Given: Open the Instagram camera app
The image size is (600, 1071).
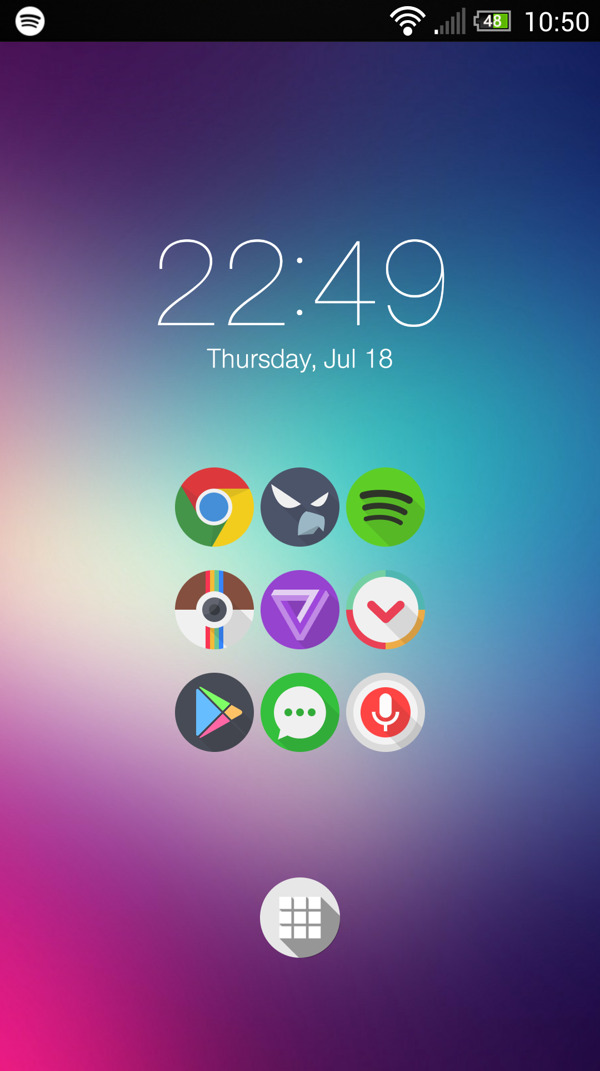Looking at the screenshot, I should [x=214, y=610].
